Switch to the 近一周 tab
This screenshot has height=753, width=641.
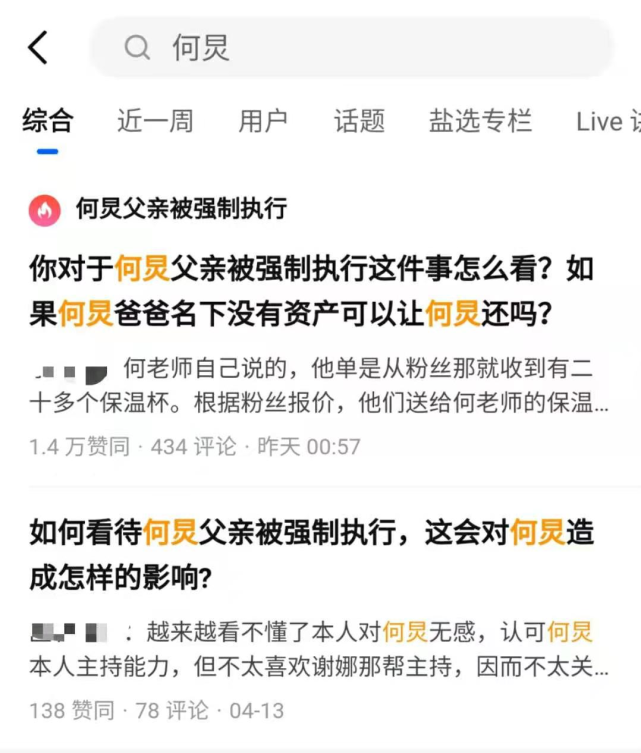click(x=155, y=121)
